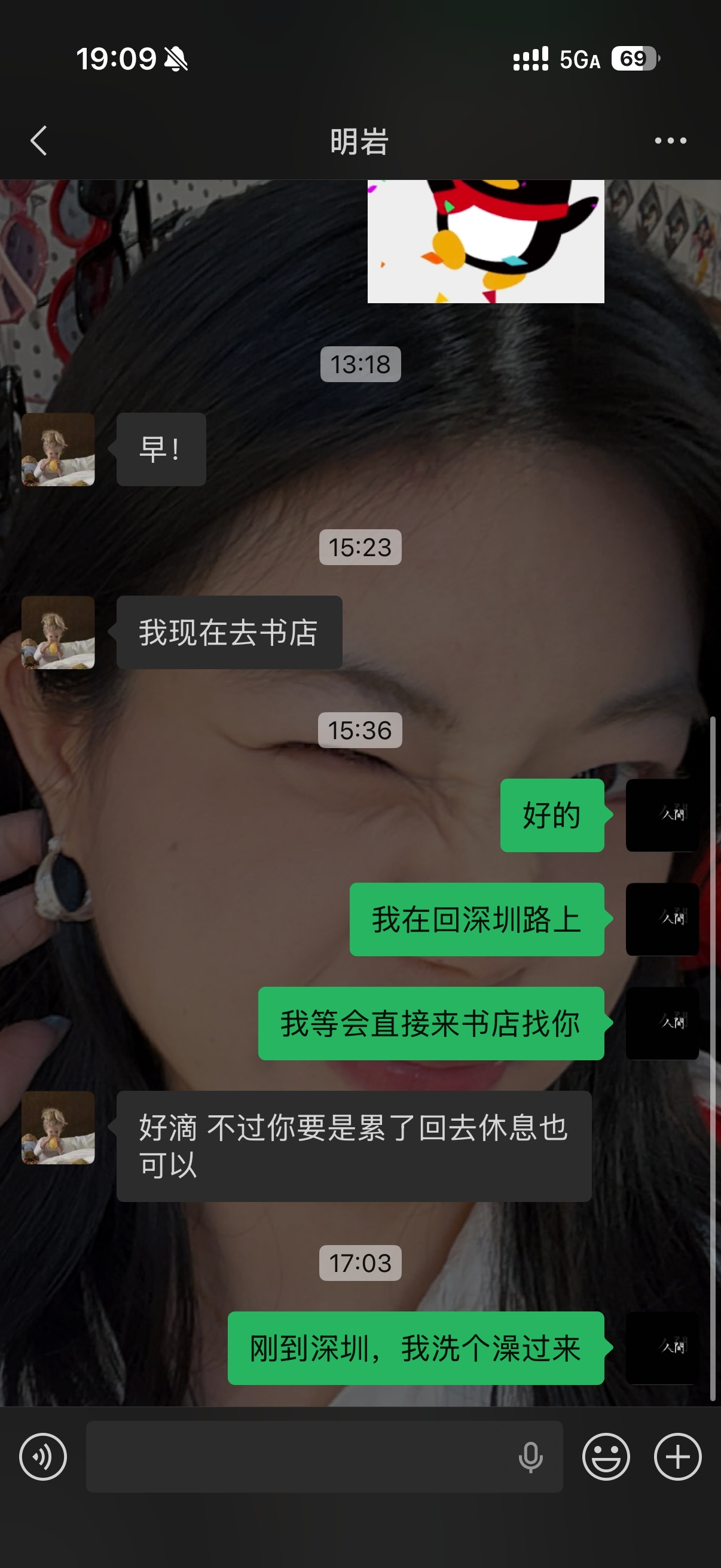Tap the microphone for voice-to-text
Viewport: 721px width, 1568px height.
click(x=530, y=1457)
